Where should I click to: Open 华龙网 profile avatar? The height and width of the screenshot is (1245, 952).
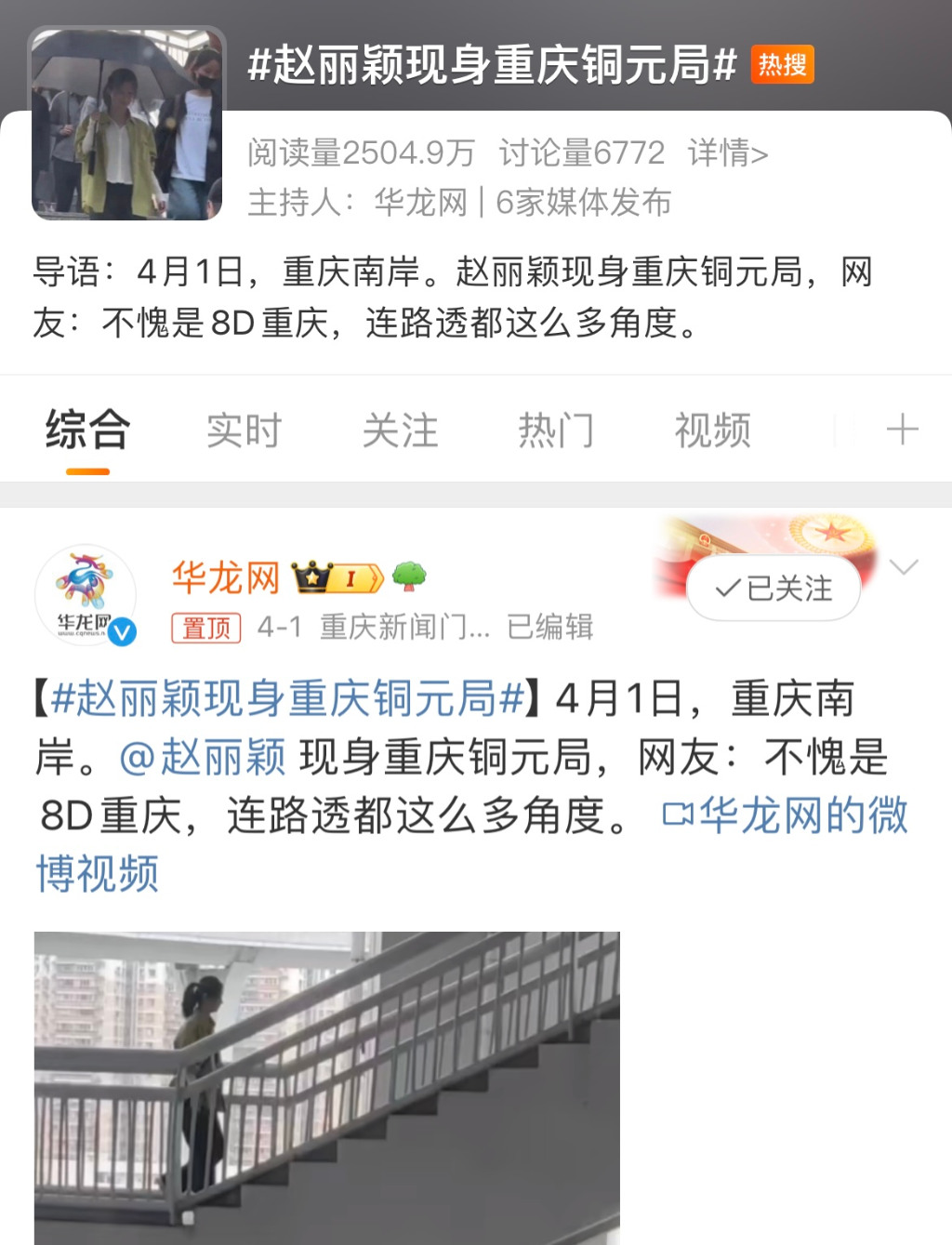pyautogui.click(x=86, y=595)
